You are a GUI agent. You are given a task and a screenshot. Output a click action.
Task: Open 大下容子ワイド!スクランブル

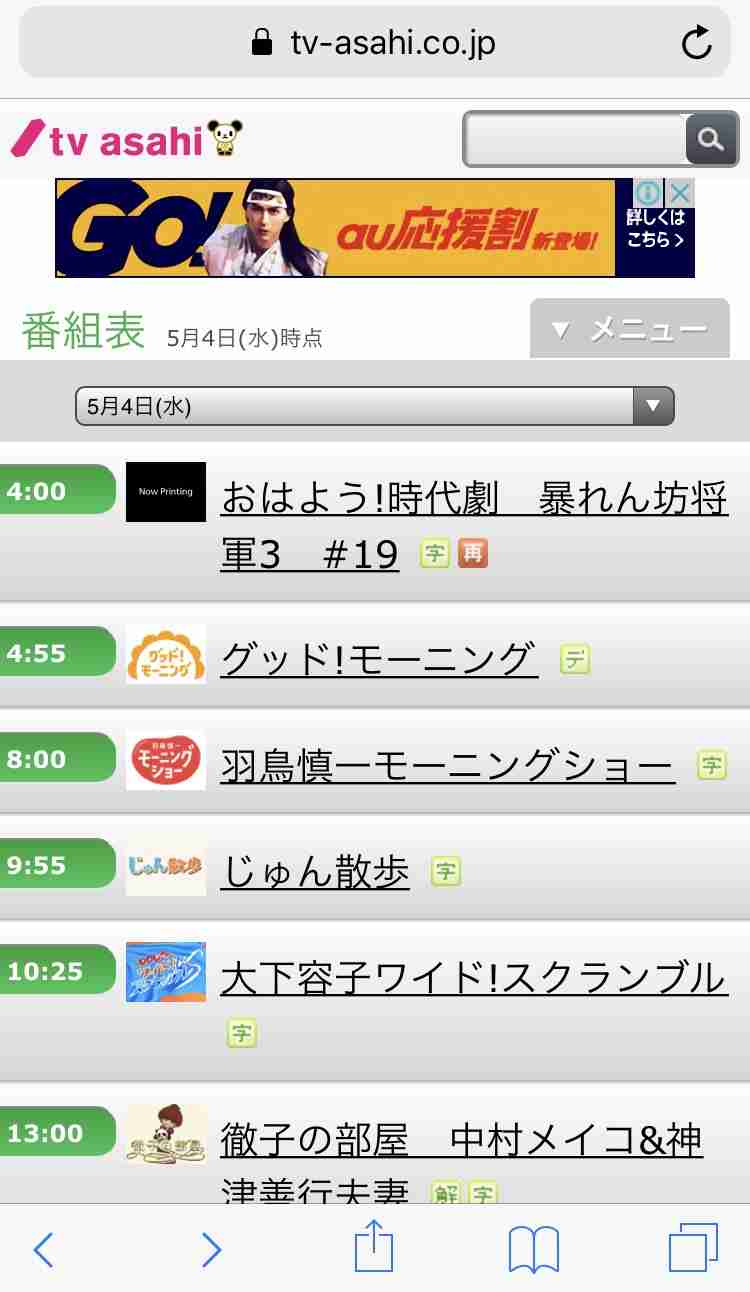tap(473, 977)
